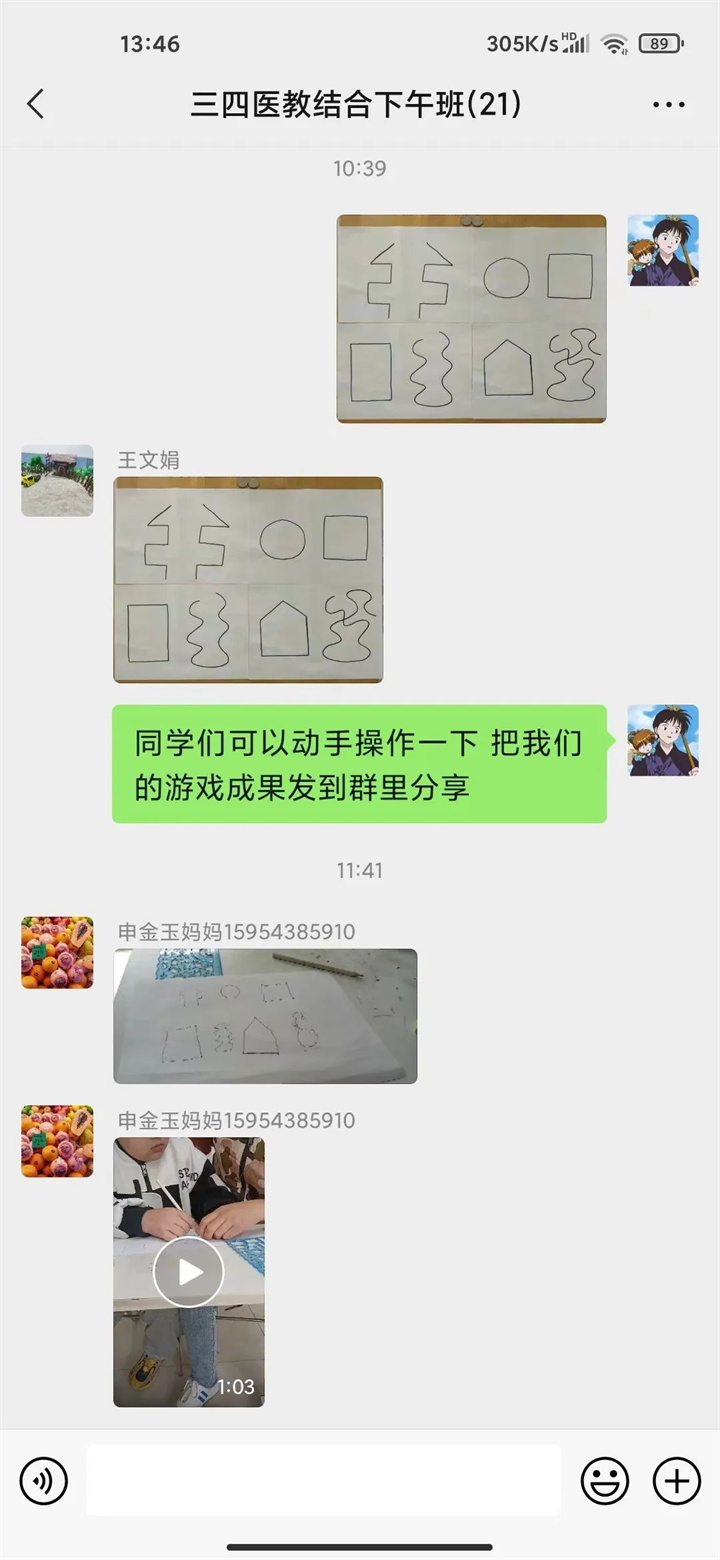The image size is (720, 1560).
Task: View the shapes image from 王文娟
Action: [x=248, y=580]
